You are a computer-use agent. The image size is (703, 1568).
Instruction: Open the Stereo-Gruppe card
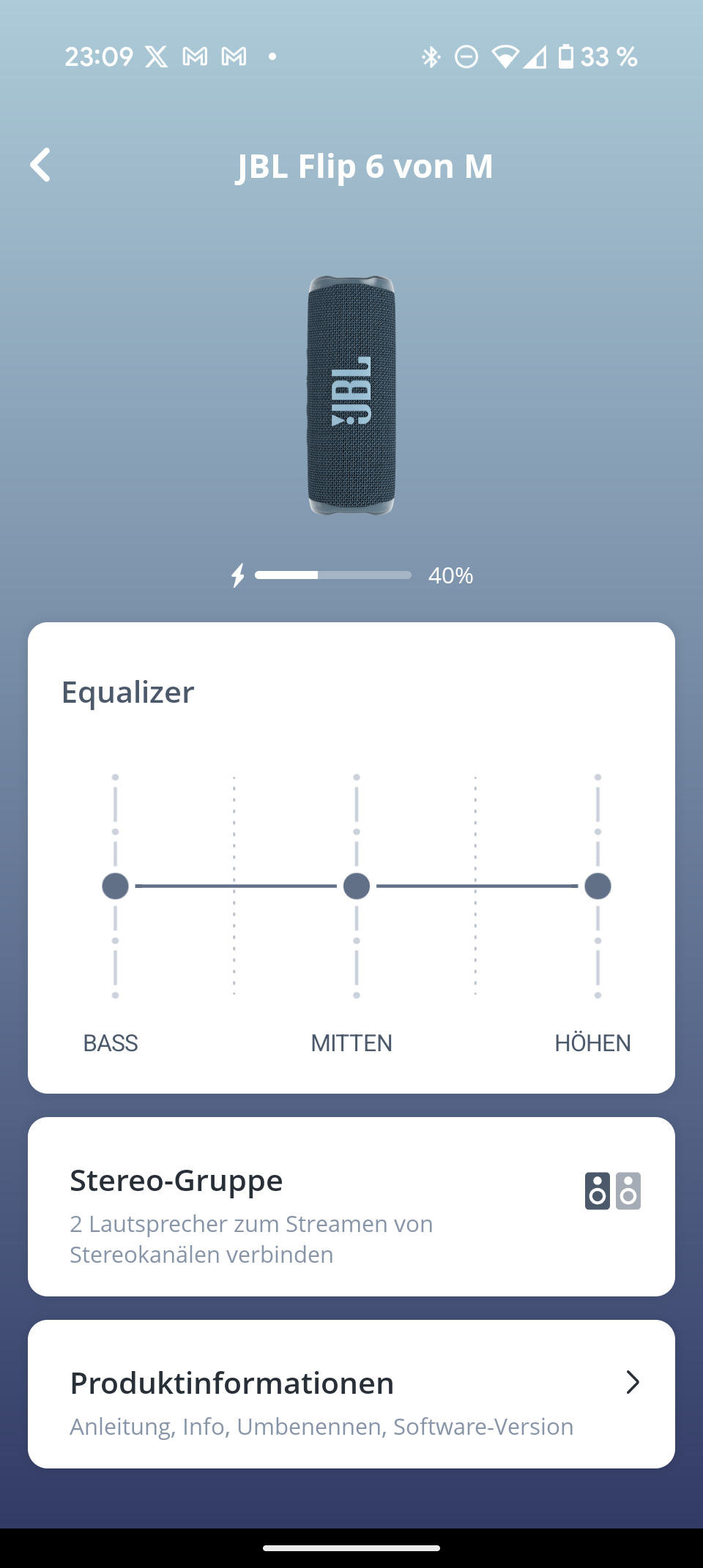tap(351, 1206)
